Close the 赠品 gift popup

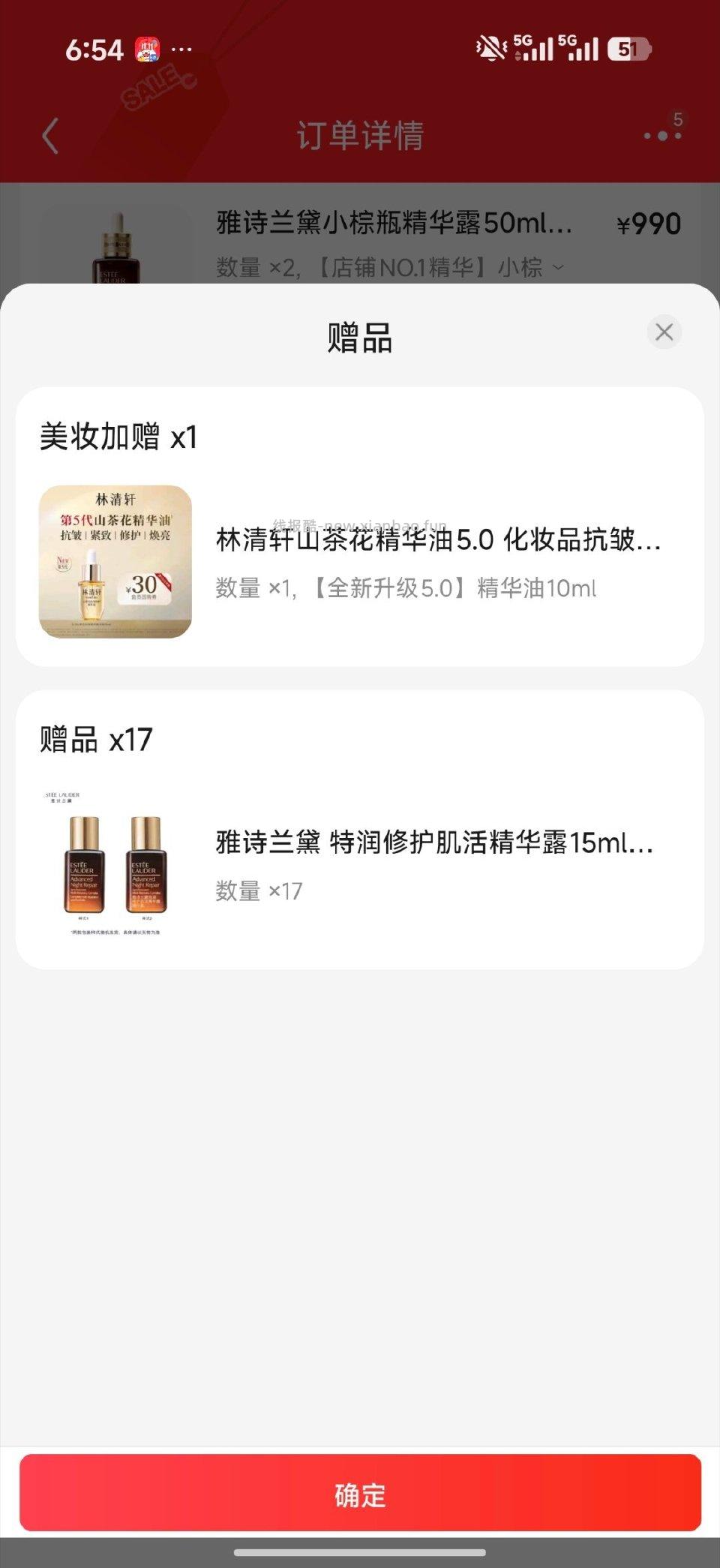pyautogui.click(x=663, y=332)
